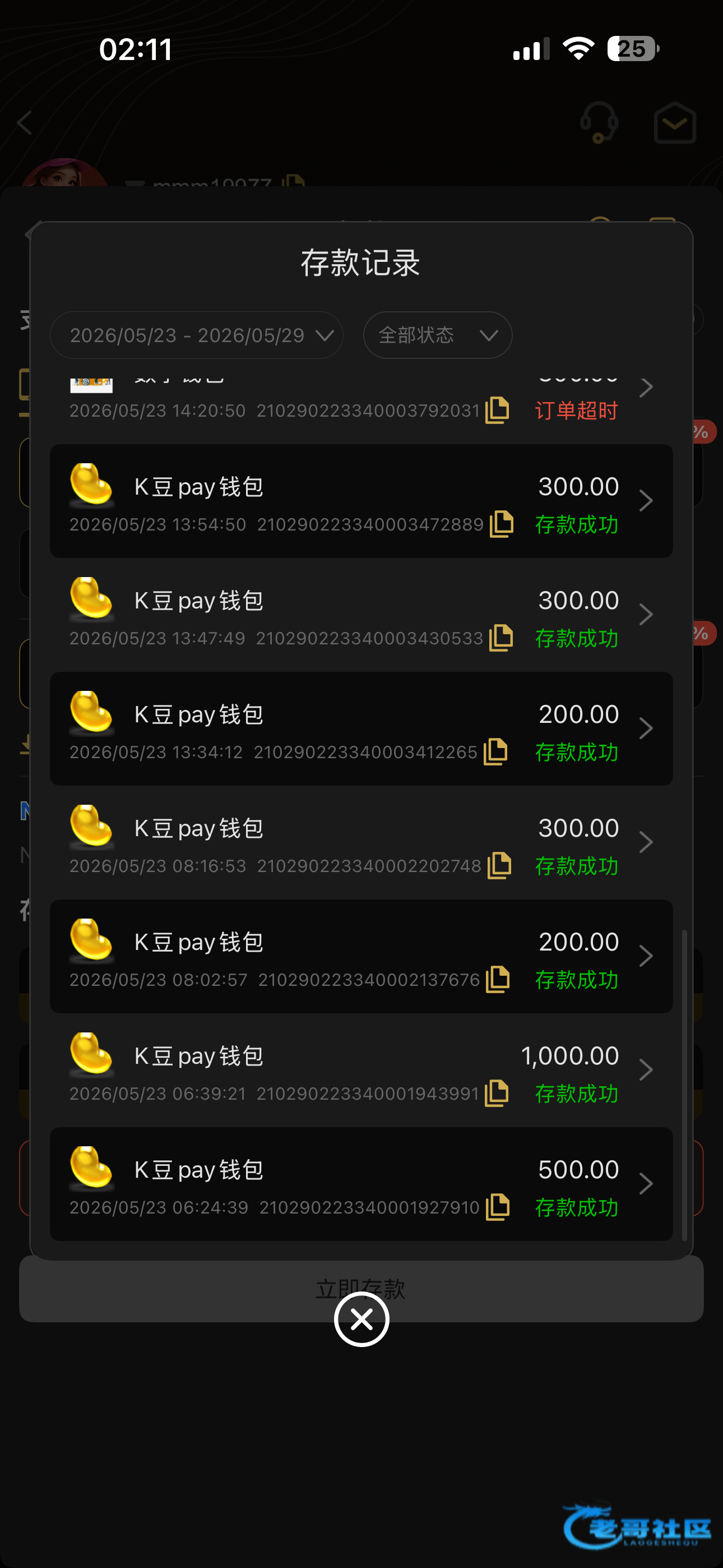This screenshot has height=1568, width=723.
Task: Open the 300.00 deposit from 08:16:53
Action: point(361,842)
